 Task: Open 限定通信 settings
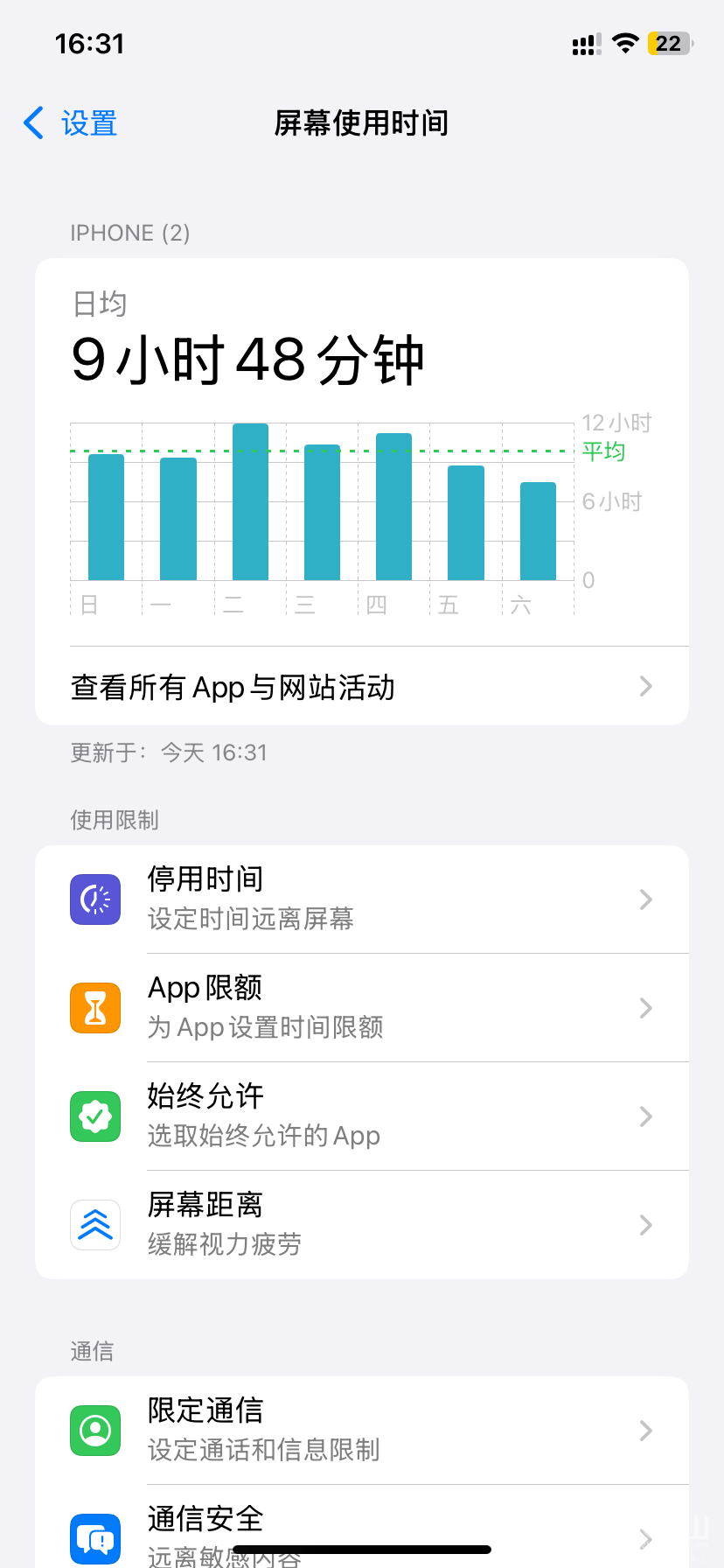pyautogui.click(x=362, y=1431)
